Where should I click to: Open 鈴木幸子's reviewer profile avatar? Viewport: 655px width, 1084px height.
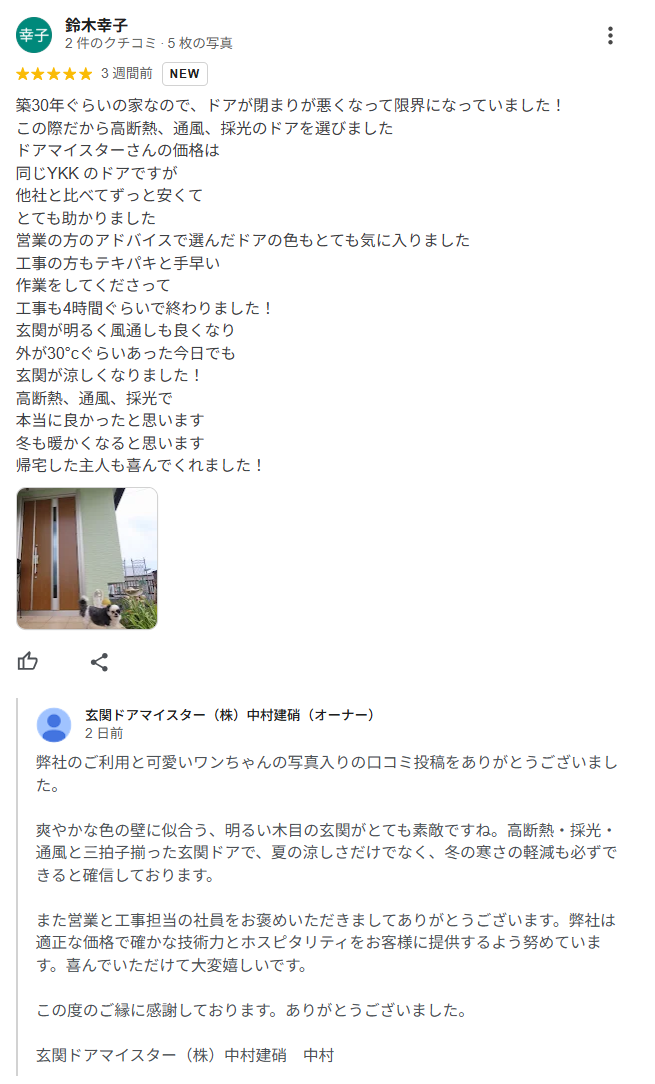34,35
